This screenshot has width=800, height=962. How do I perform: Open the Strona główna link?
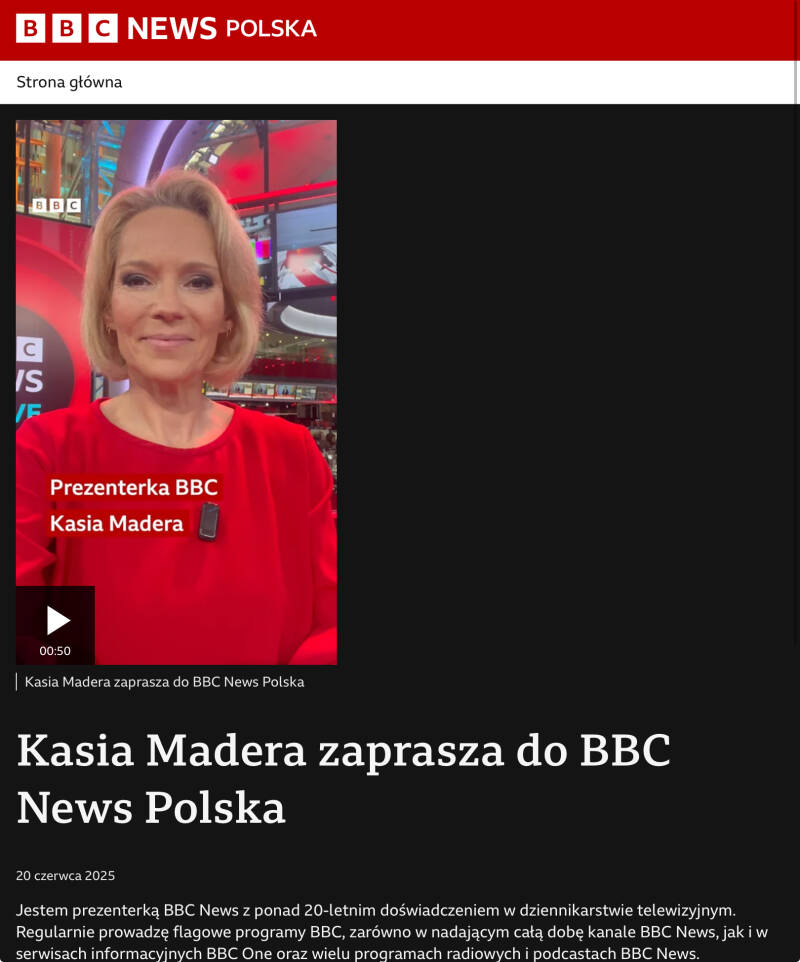coord(69,82)
